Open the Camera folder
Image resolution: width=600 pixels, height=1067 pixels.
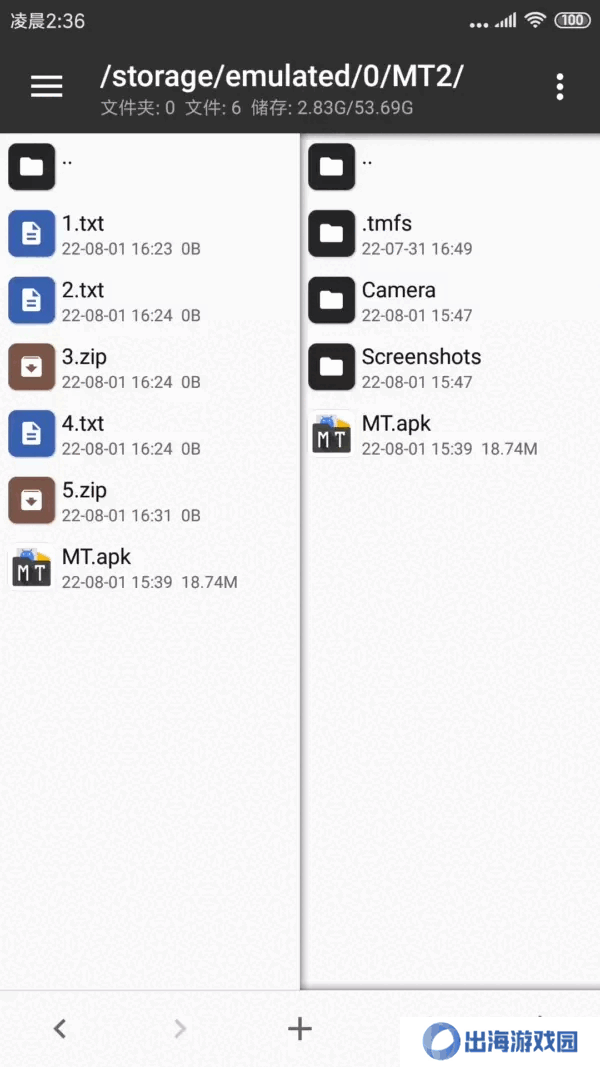coord(450,300)
